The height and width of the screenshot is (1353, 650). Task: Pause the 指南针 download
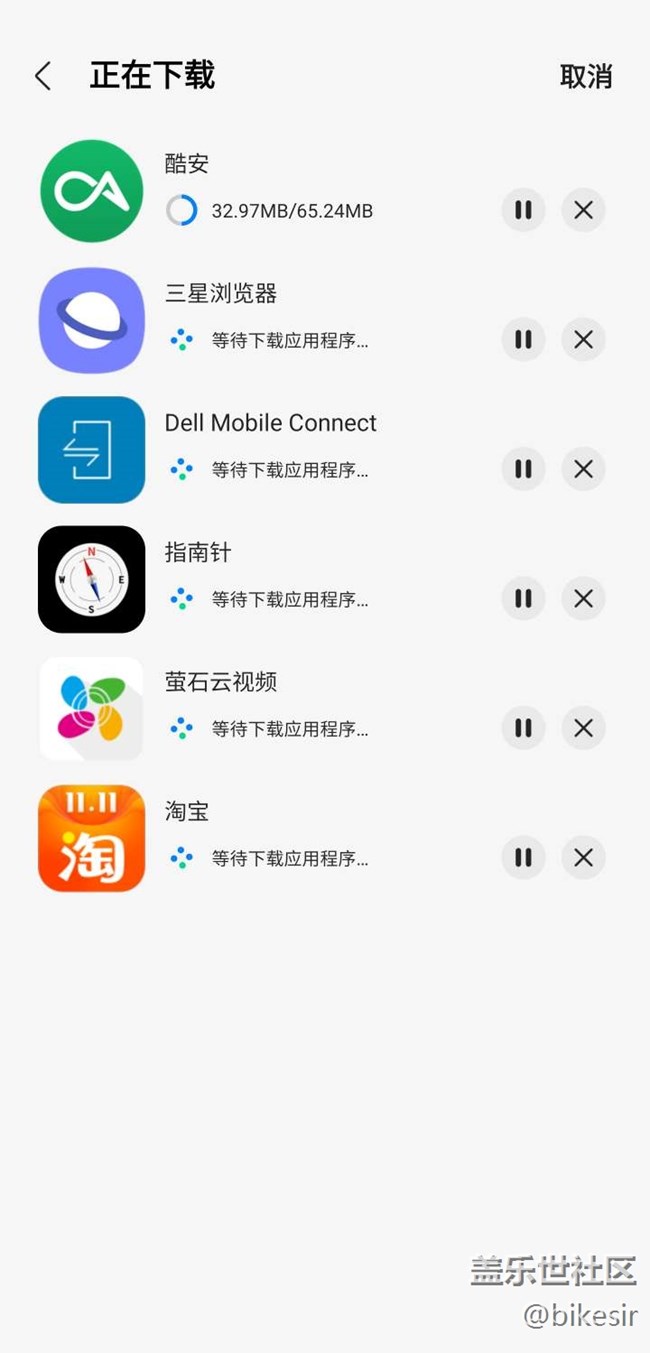tap(523, 599)
